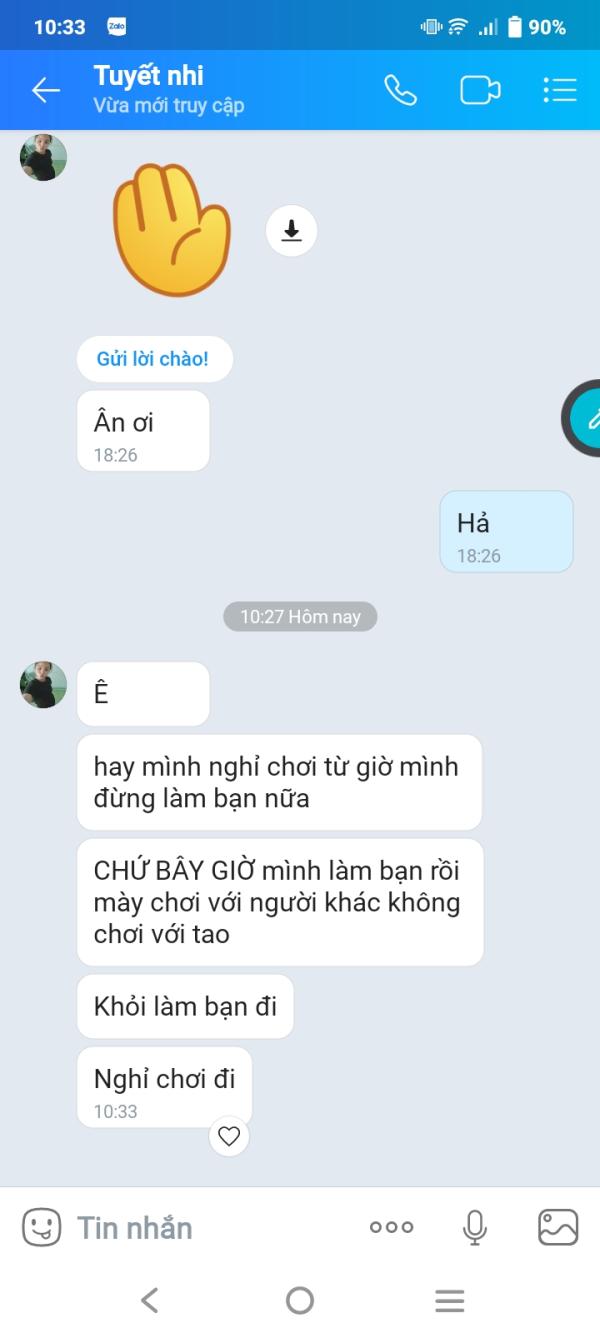
Task: Open more attachment options
Action: (391, 1227)
